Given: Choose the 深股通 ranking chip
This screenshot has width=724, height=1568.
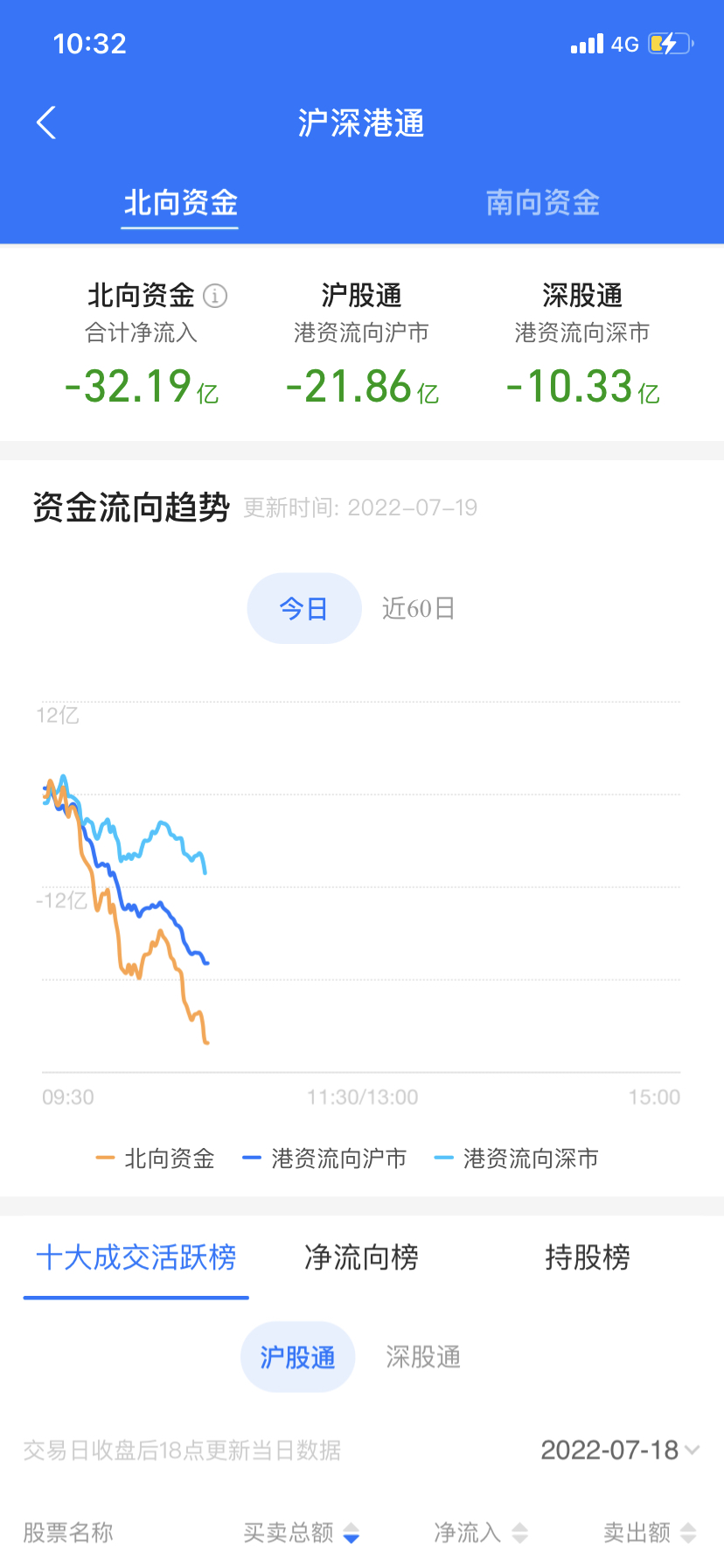Looking at the screenshot, I should (x=423, y=1357).
